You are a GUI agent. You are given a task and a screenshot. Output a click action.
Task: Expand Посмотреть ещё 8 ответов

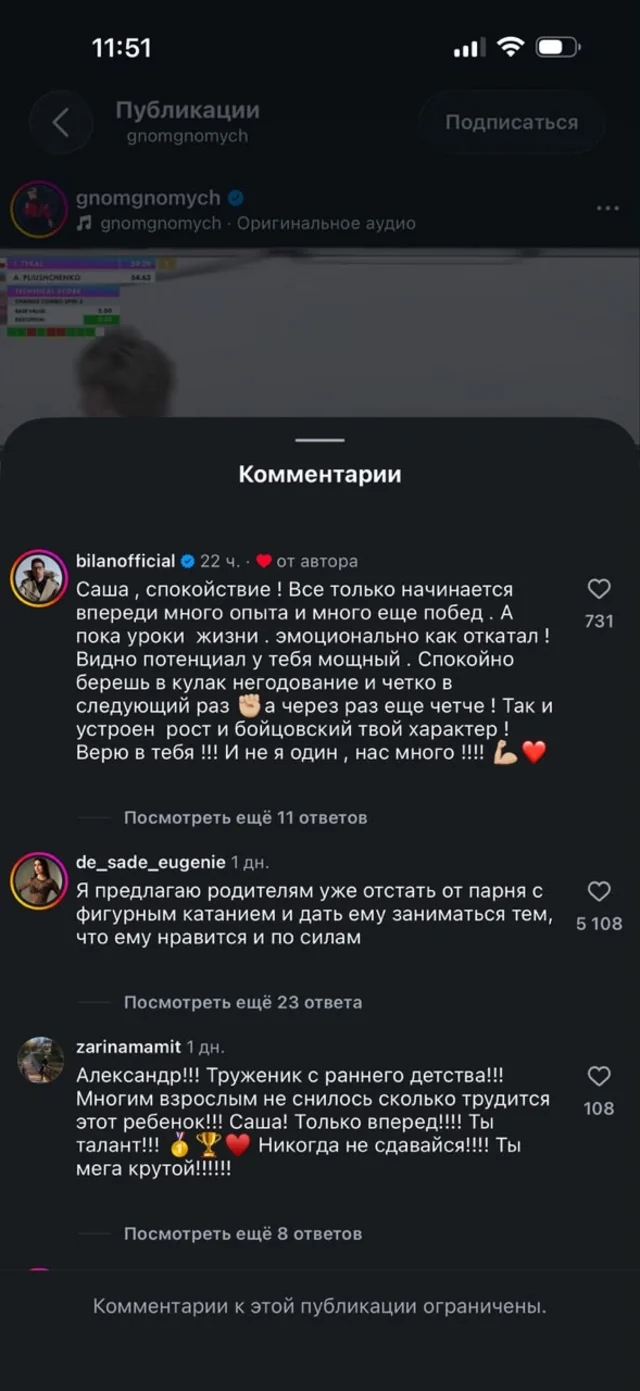click(x=243, y=1234)
